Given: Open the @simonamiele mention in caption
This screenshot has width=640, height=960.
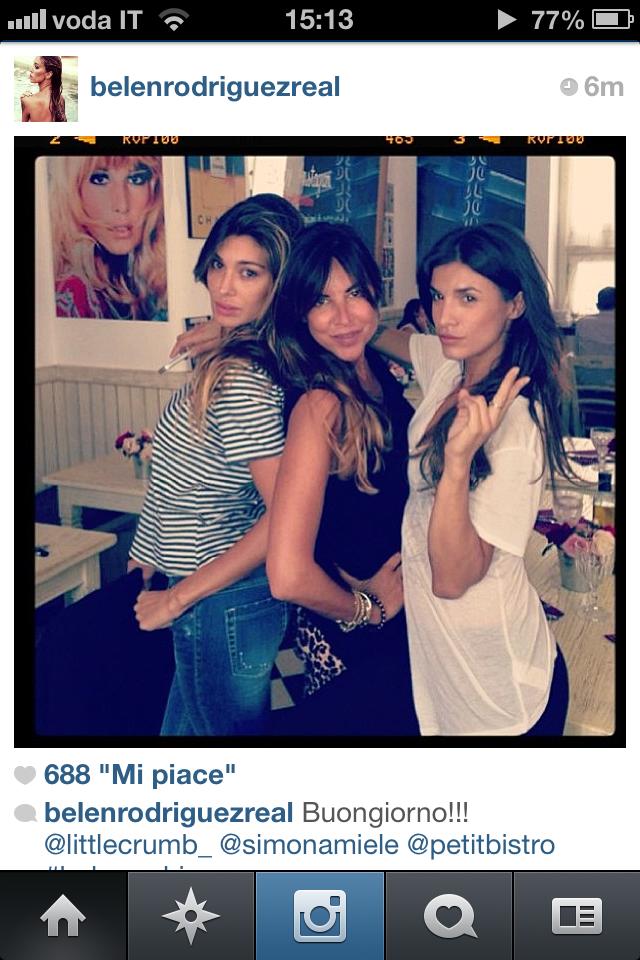Looking at the screenshot, I should pos(308,845).
